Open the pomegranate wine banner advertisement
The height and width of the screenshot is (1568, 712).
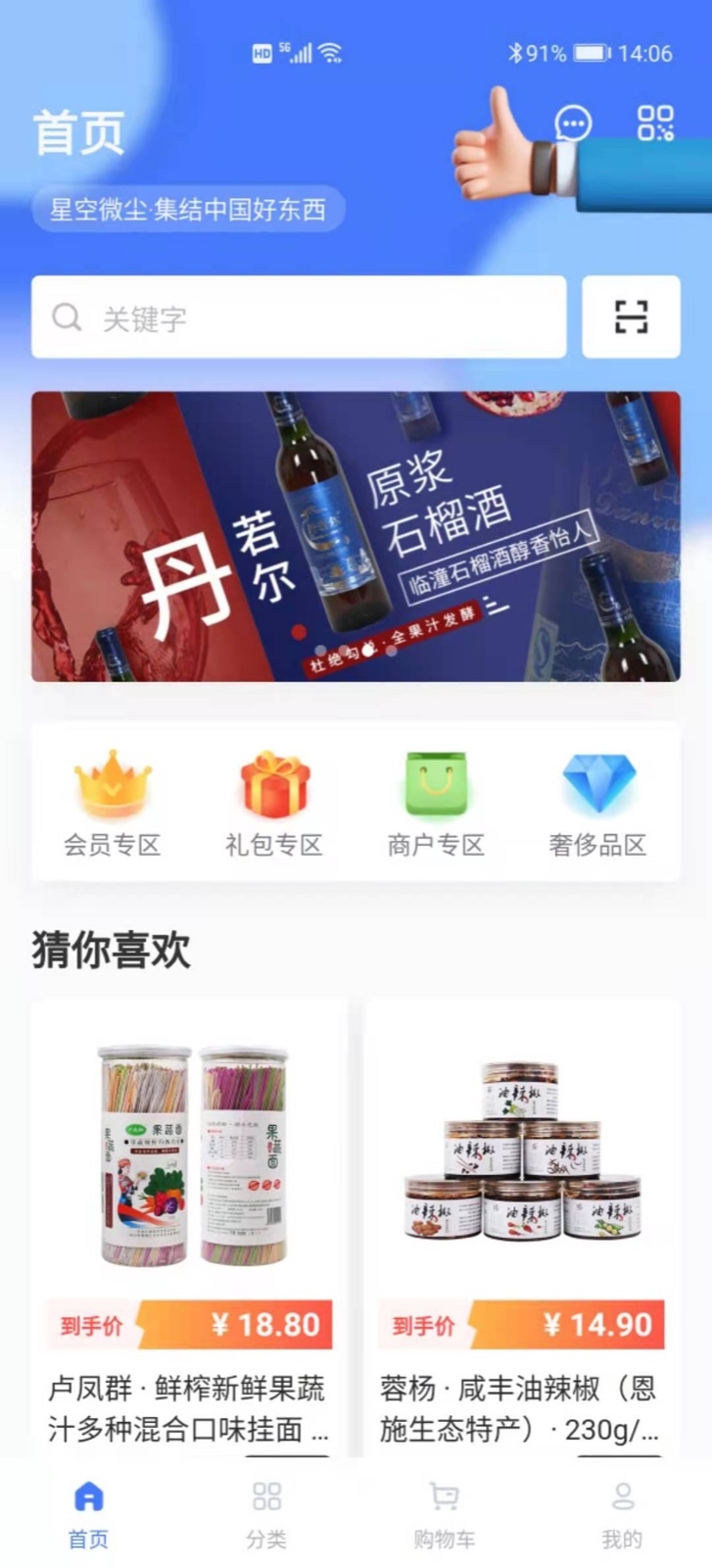click(356, 537)
